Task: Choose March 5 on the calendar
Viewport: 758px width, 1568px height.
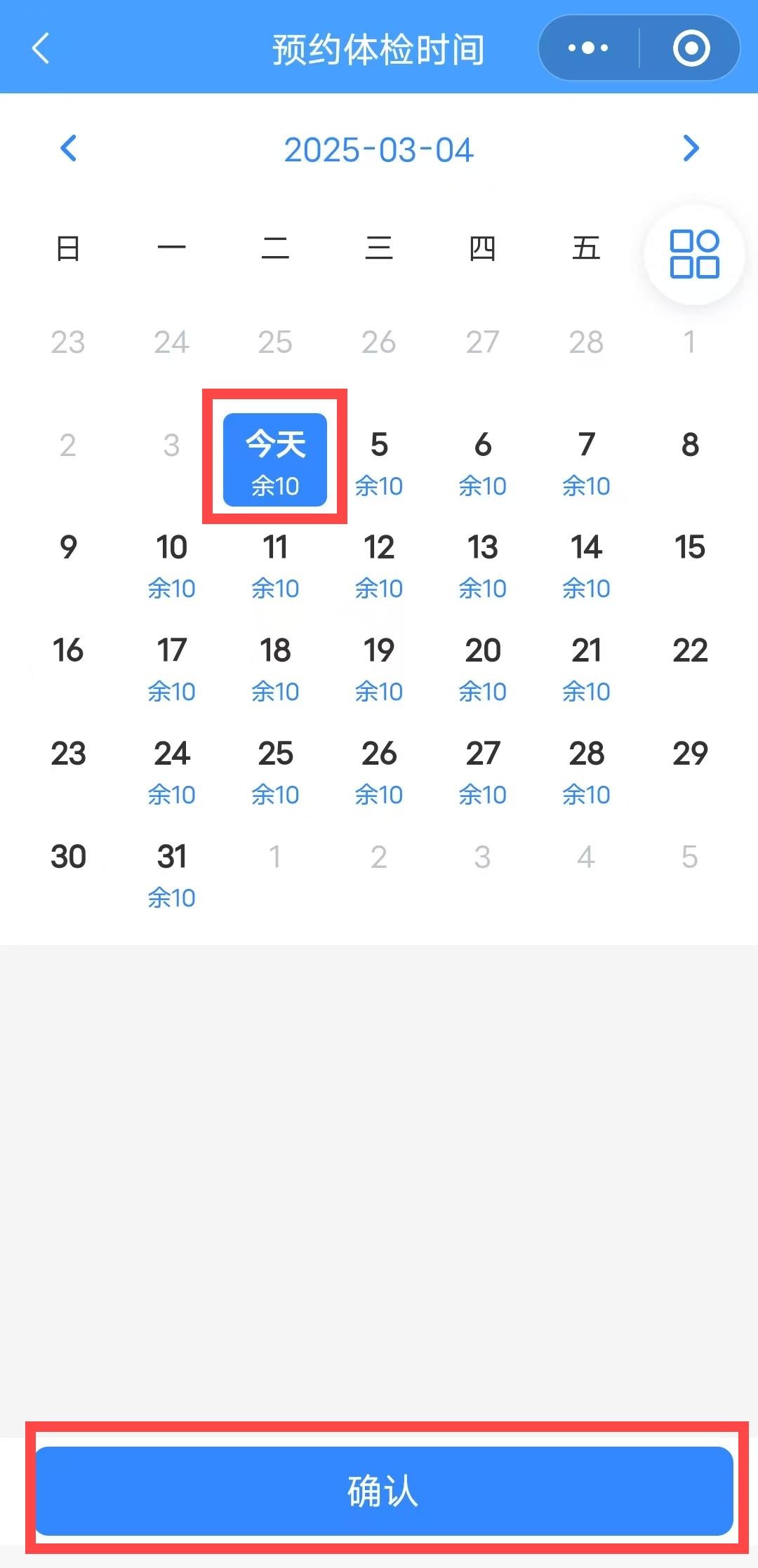Action: (x=379, y=462)
